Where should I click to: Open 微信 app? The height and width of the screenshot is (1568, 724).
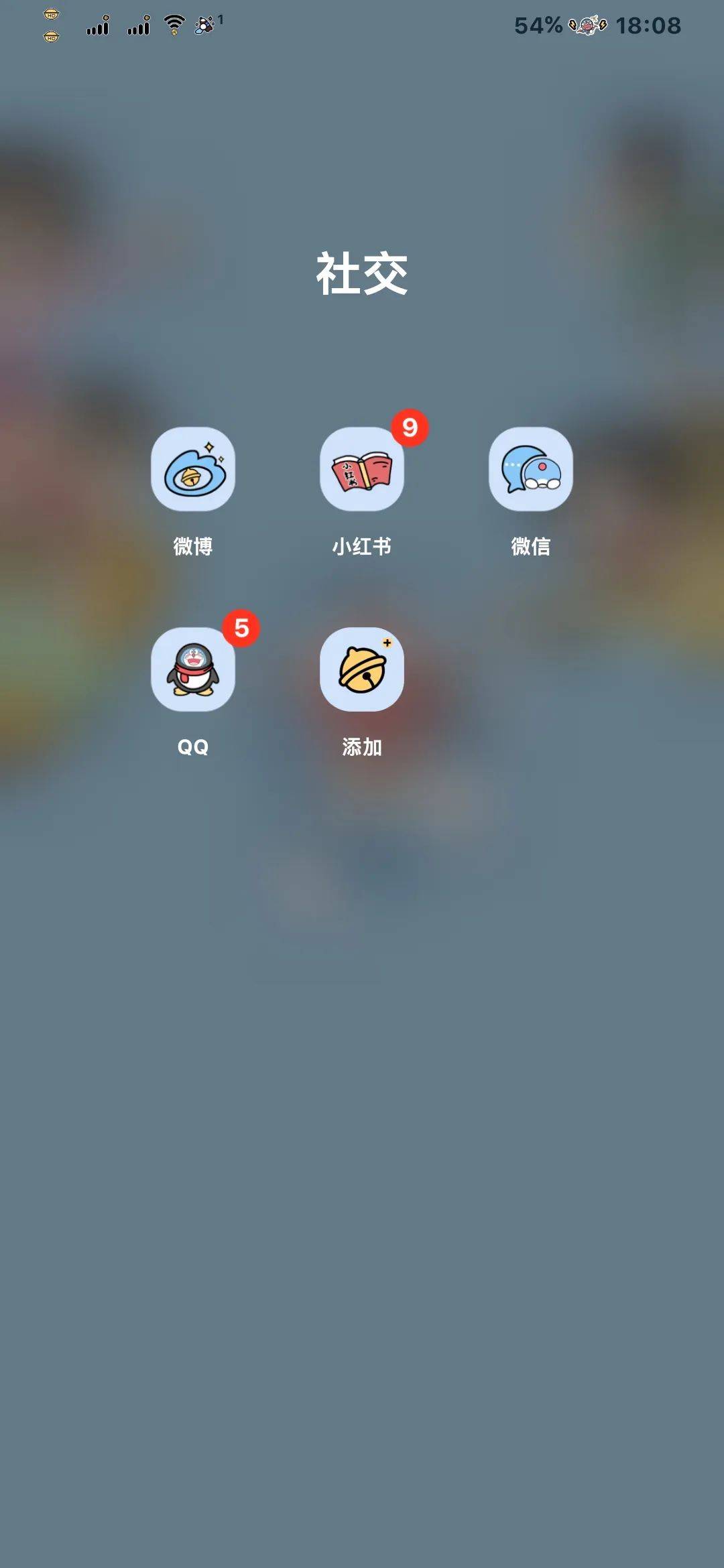coord(530,469)
